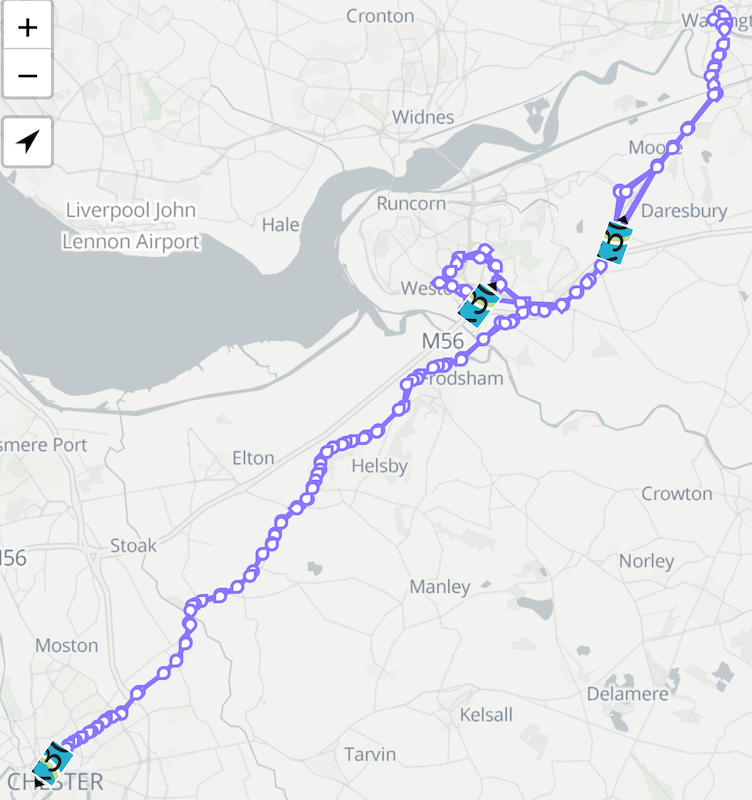Open the bus 5 marker near Daresbury
This screenshot has height=800, width=752.
pyautogui.click(x=614, y=243)
